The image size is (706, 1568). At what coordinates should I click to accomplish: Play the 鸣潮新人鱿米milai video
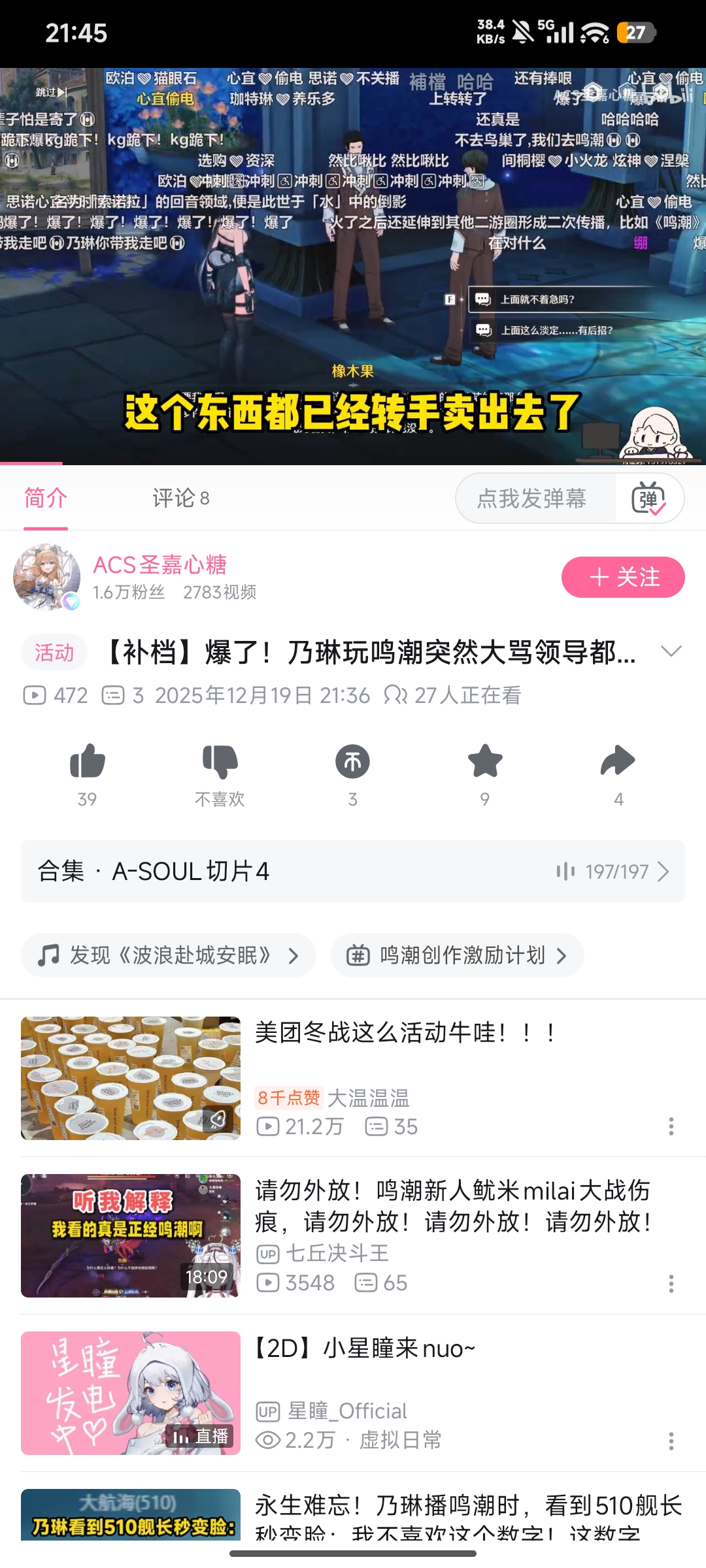tap(131, 1235)
